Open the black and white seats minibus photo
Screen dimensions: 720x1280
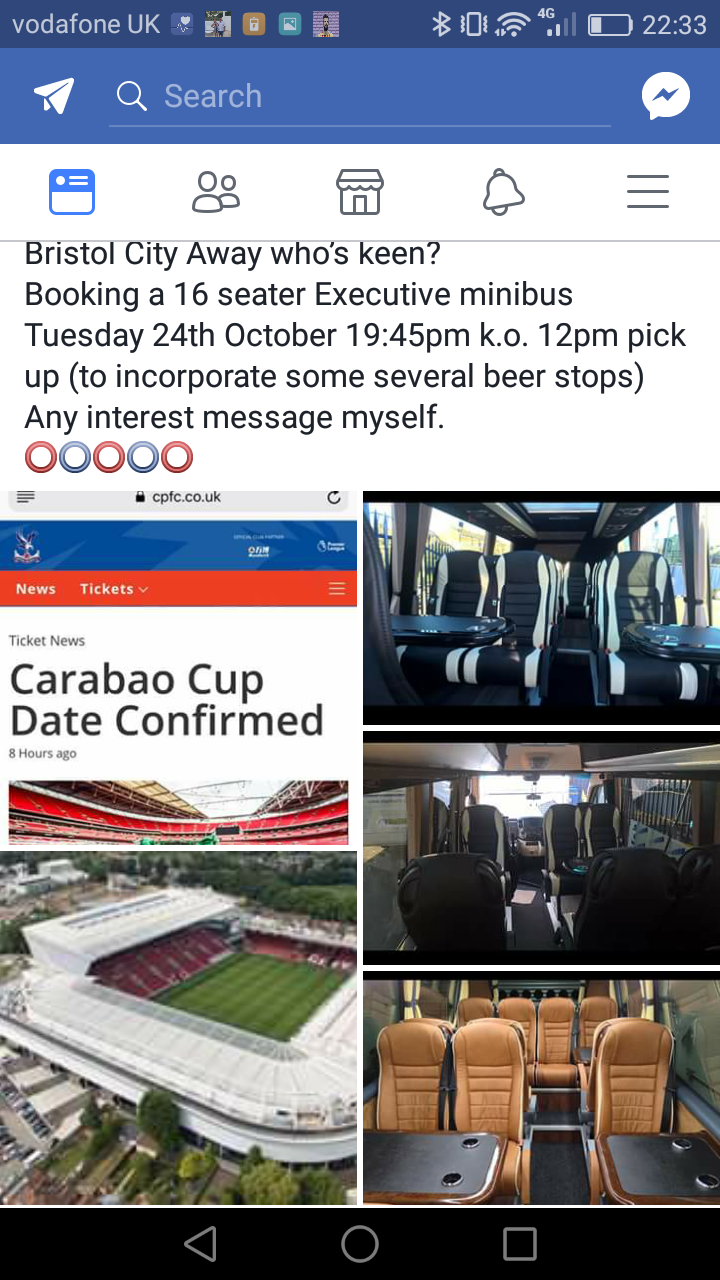541,607
